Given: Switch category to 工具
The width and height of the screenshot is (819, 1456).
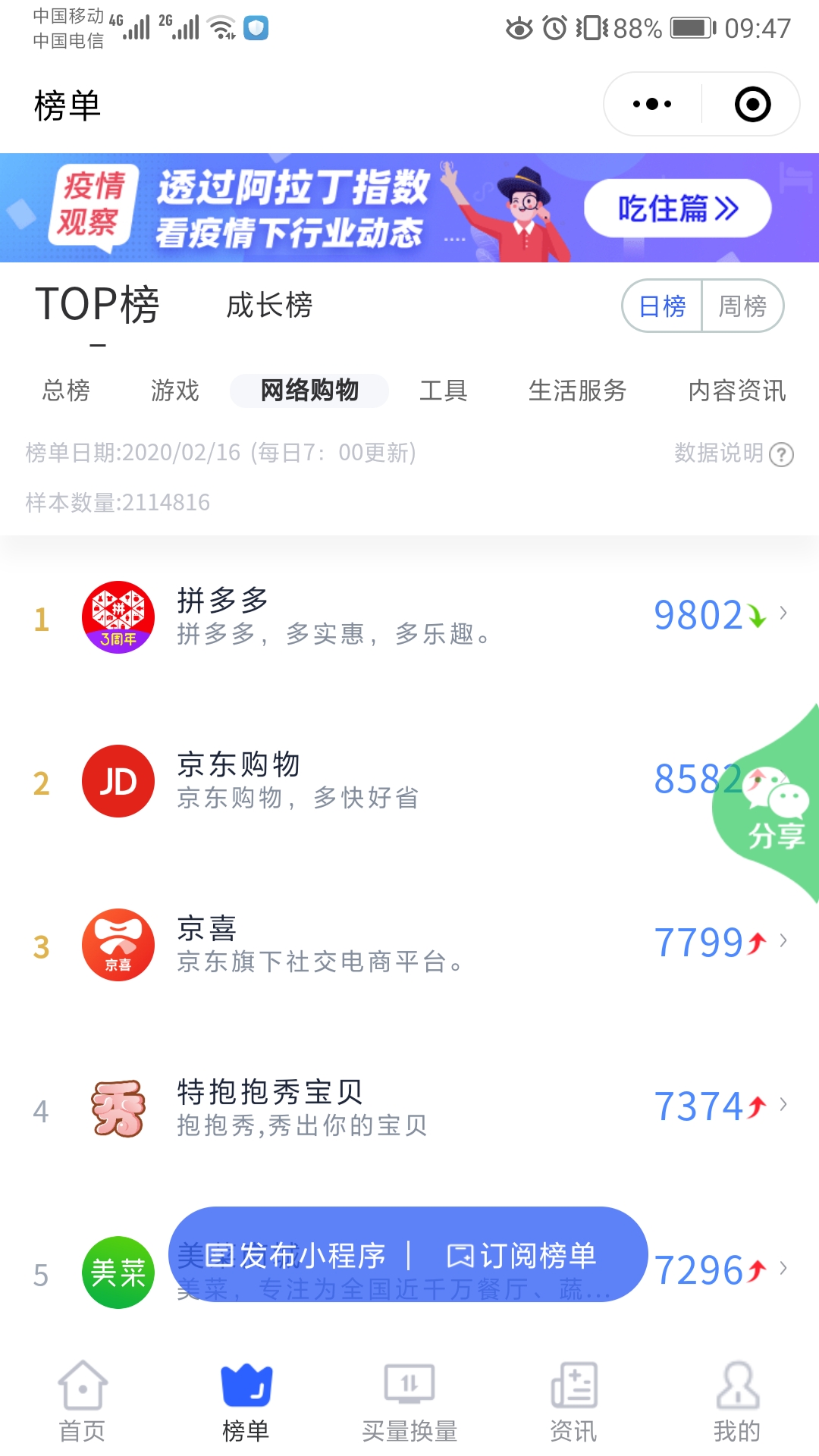Looking at the screenshot, I should pyautogui.click(x=444, y=391).
